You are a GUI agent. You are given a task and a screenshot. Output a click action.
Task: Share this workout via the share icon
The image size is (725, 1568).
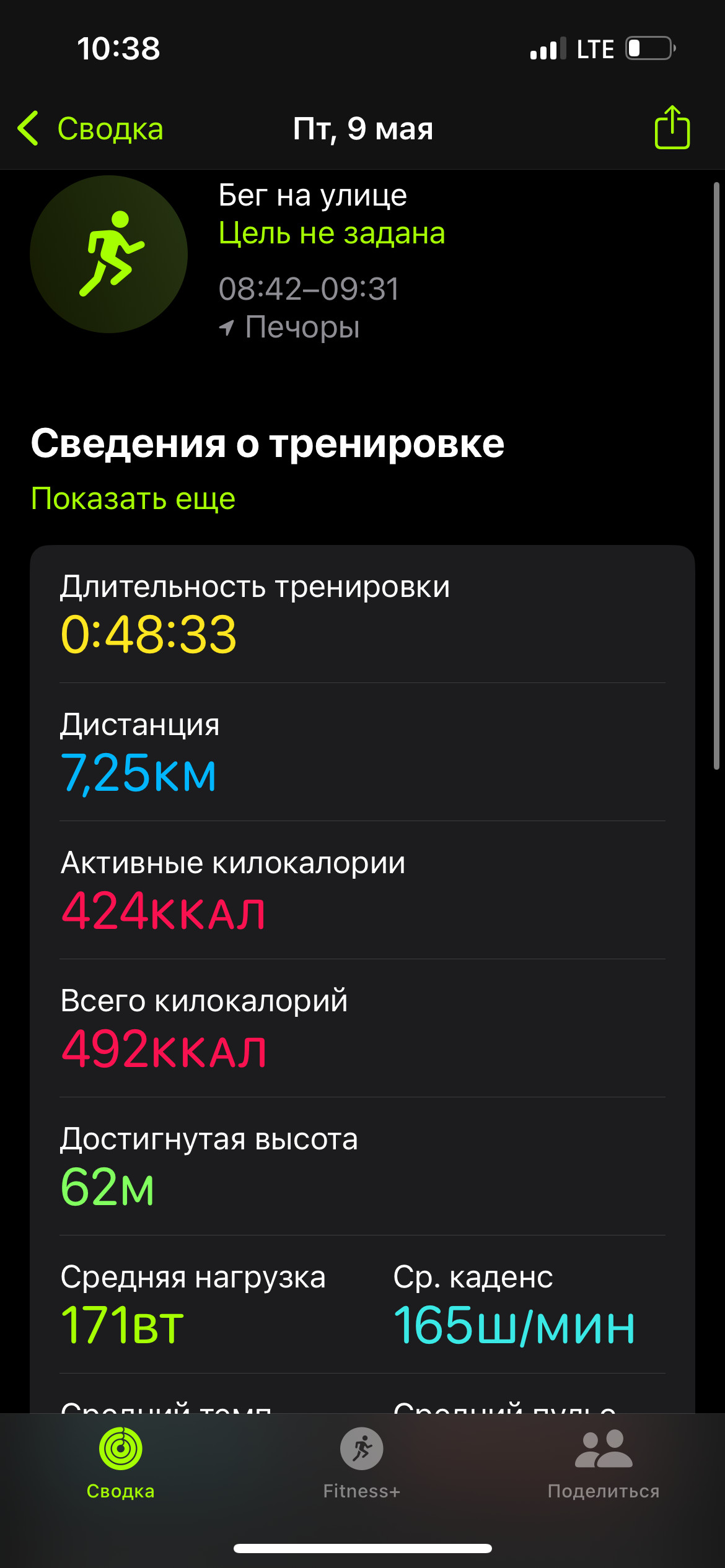(x=672, y=127)
